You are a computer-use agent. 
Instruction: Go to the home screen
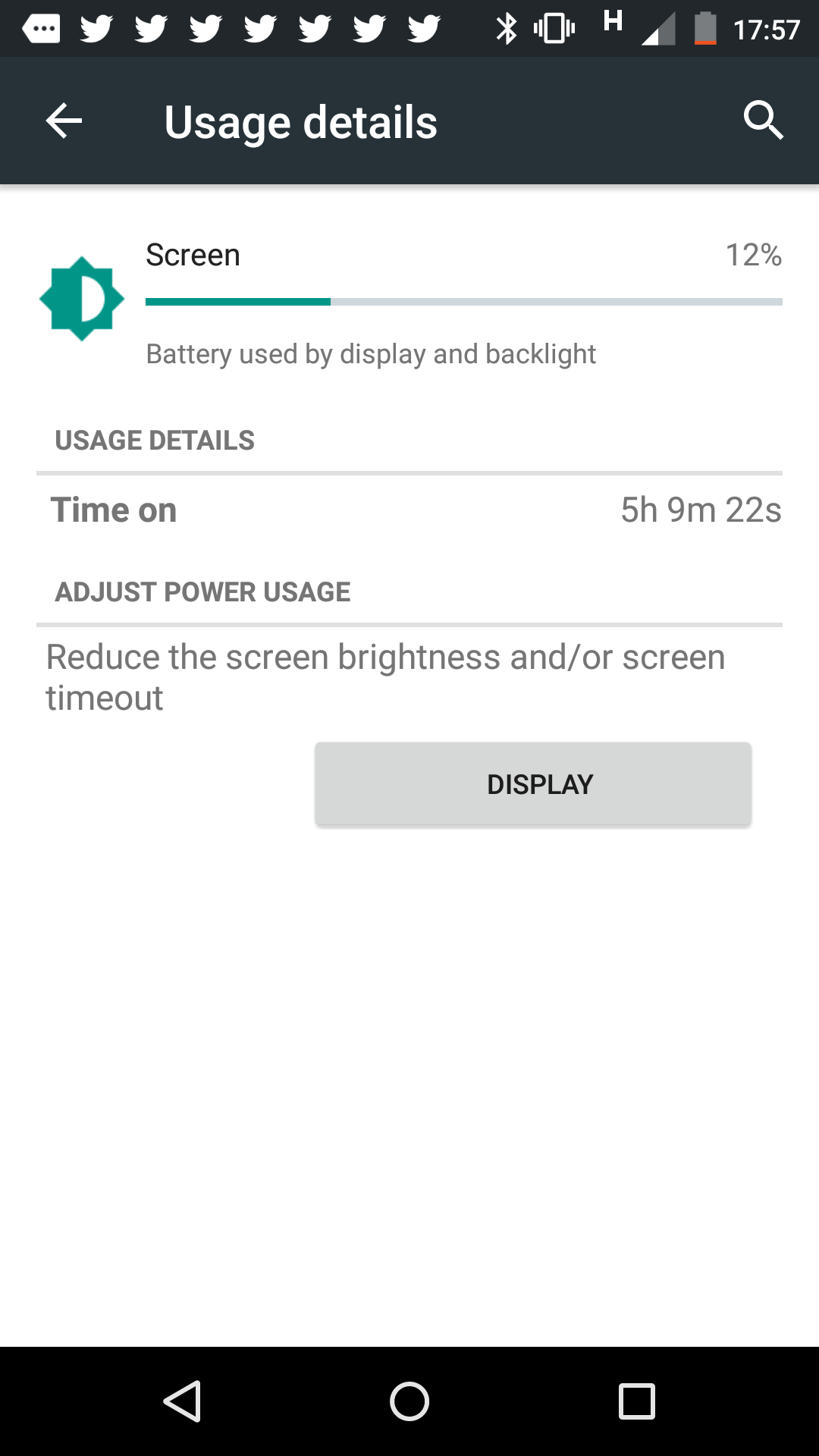(409, 1401)
